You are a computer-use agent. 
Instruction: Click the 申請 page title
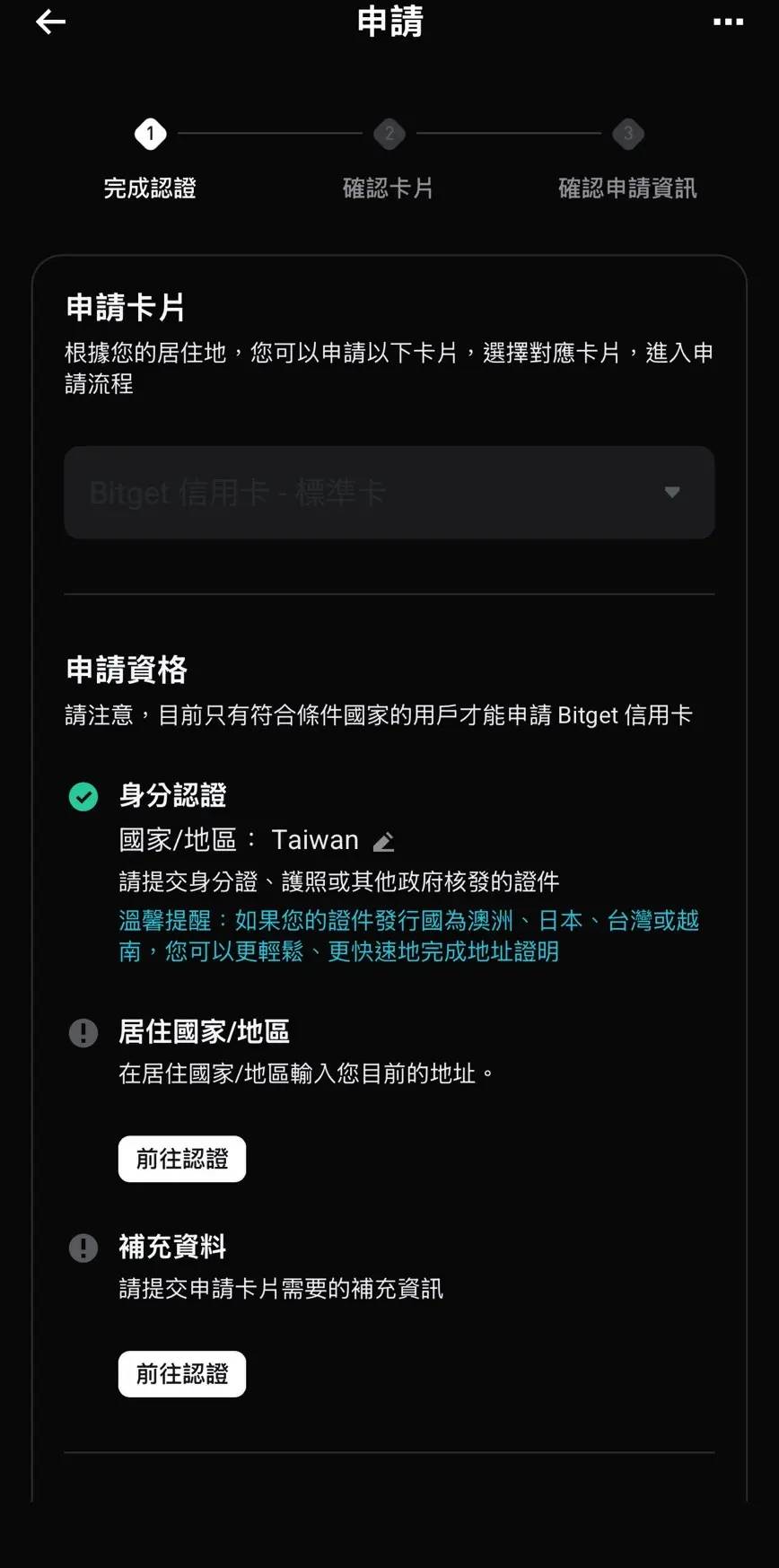tap(389, 22)
